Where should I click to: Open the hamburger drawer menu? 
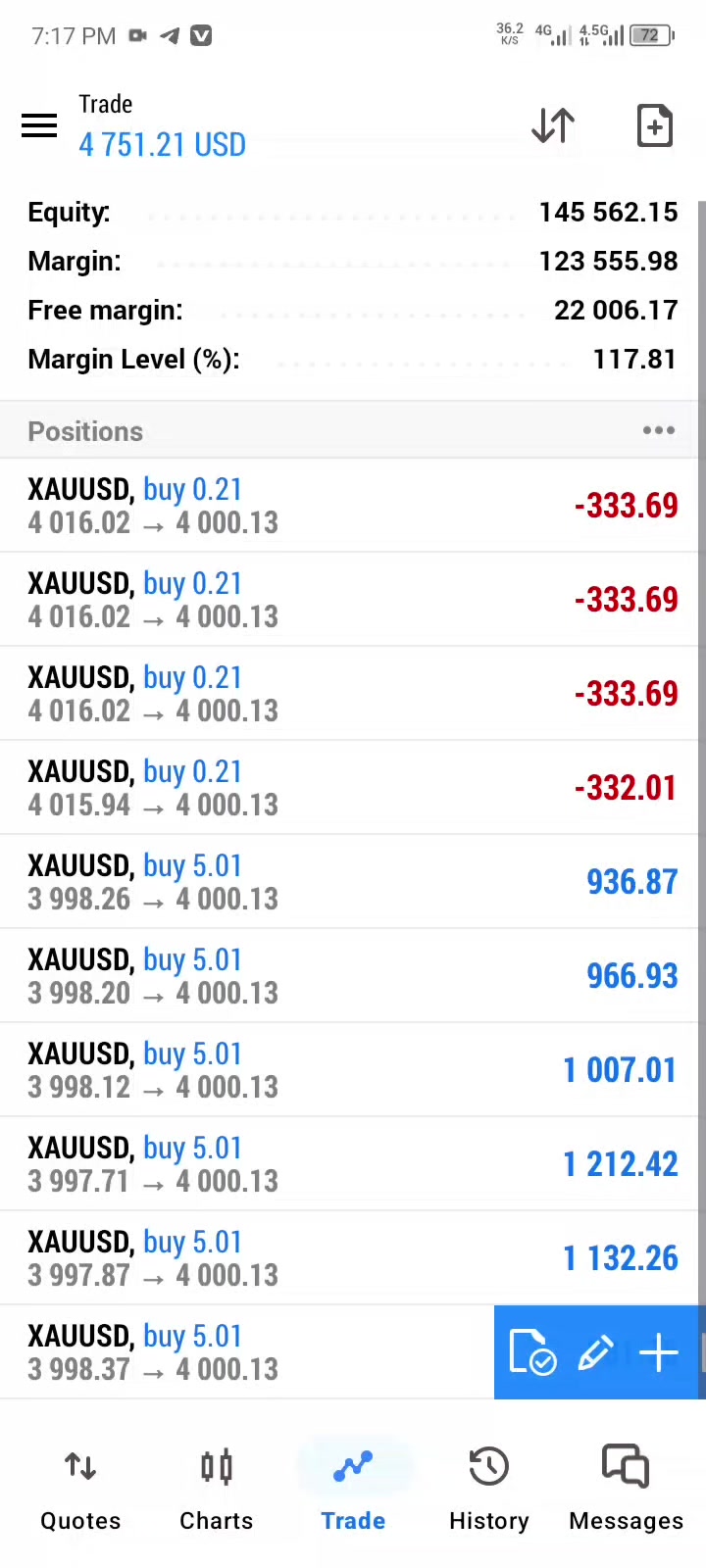tap(39, 126)
